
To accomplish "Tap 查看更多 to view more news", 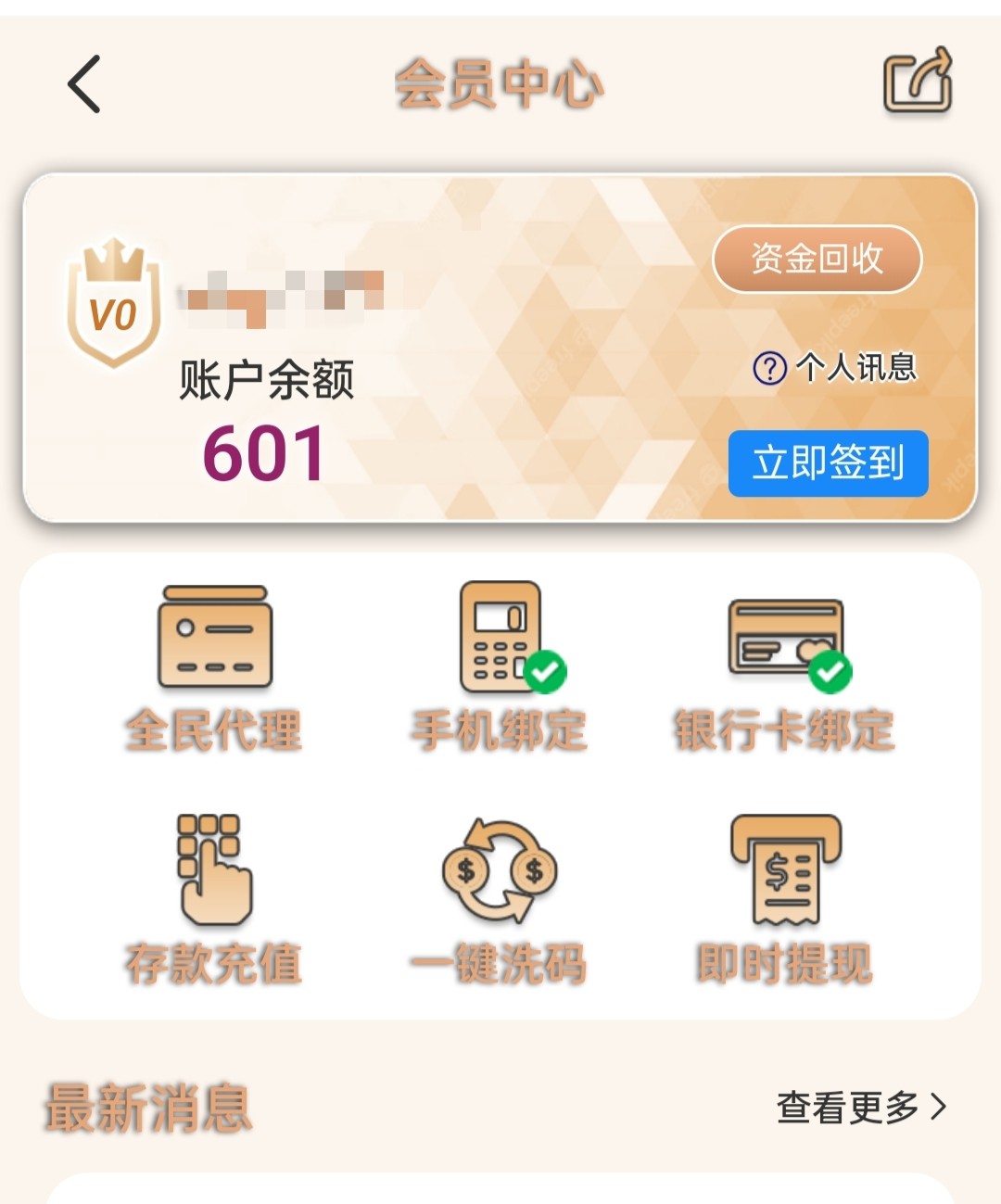I will pyautogui.click(x=861, y=1107).
